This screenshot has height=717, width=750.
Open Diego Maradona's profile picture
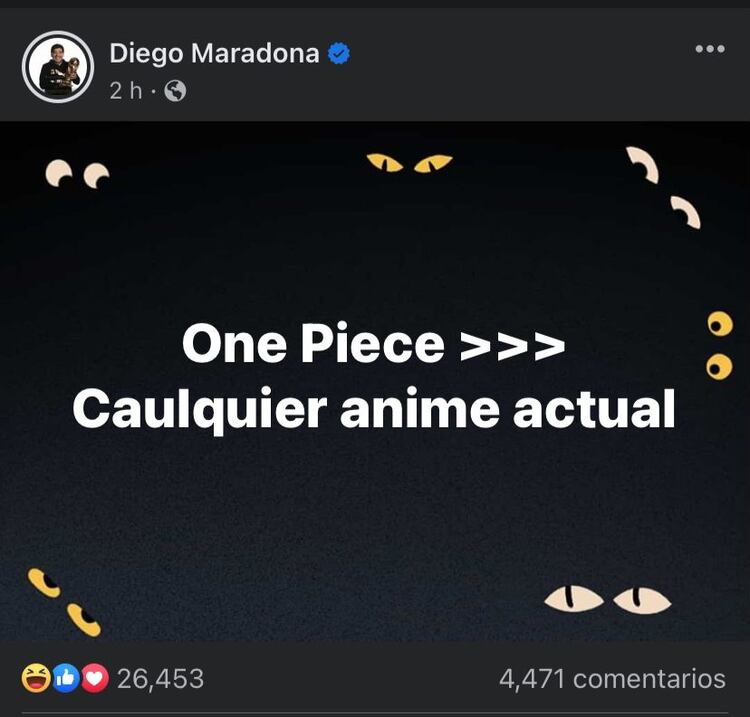click(x=58, y=67)
